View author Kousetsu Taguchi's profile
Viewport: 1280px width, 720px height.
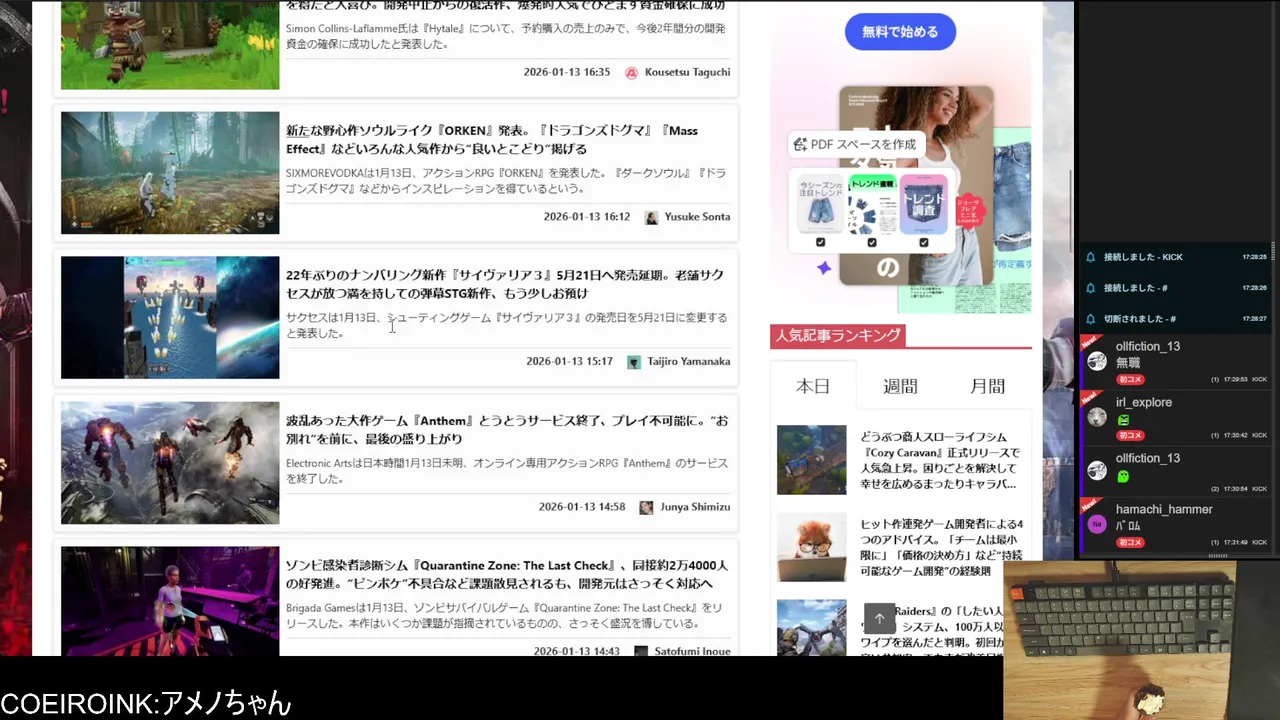(x=687, y=72)
